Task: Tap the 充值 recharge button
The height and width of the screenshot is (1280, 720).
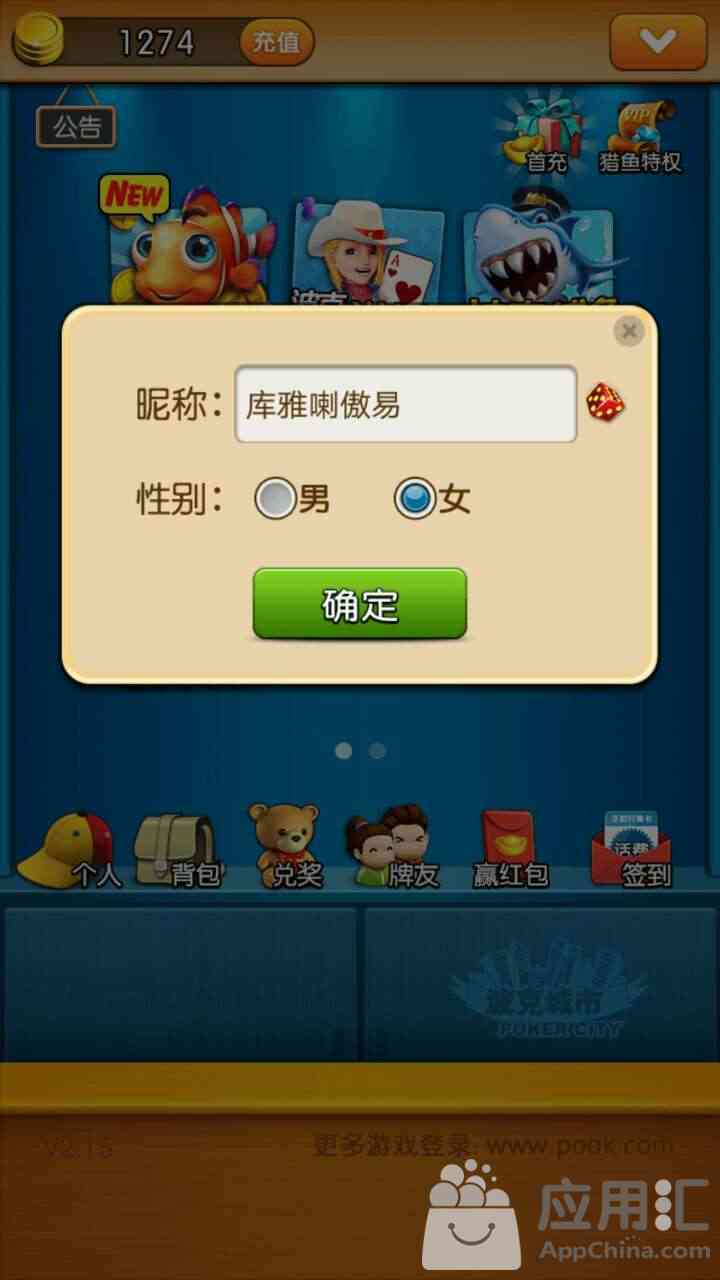Action: 276,42
